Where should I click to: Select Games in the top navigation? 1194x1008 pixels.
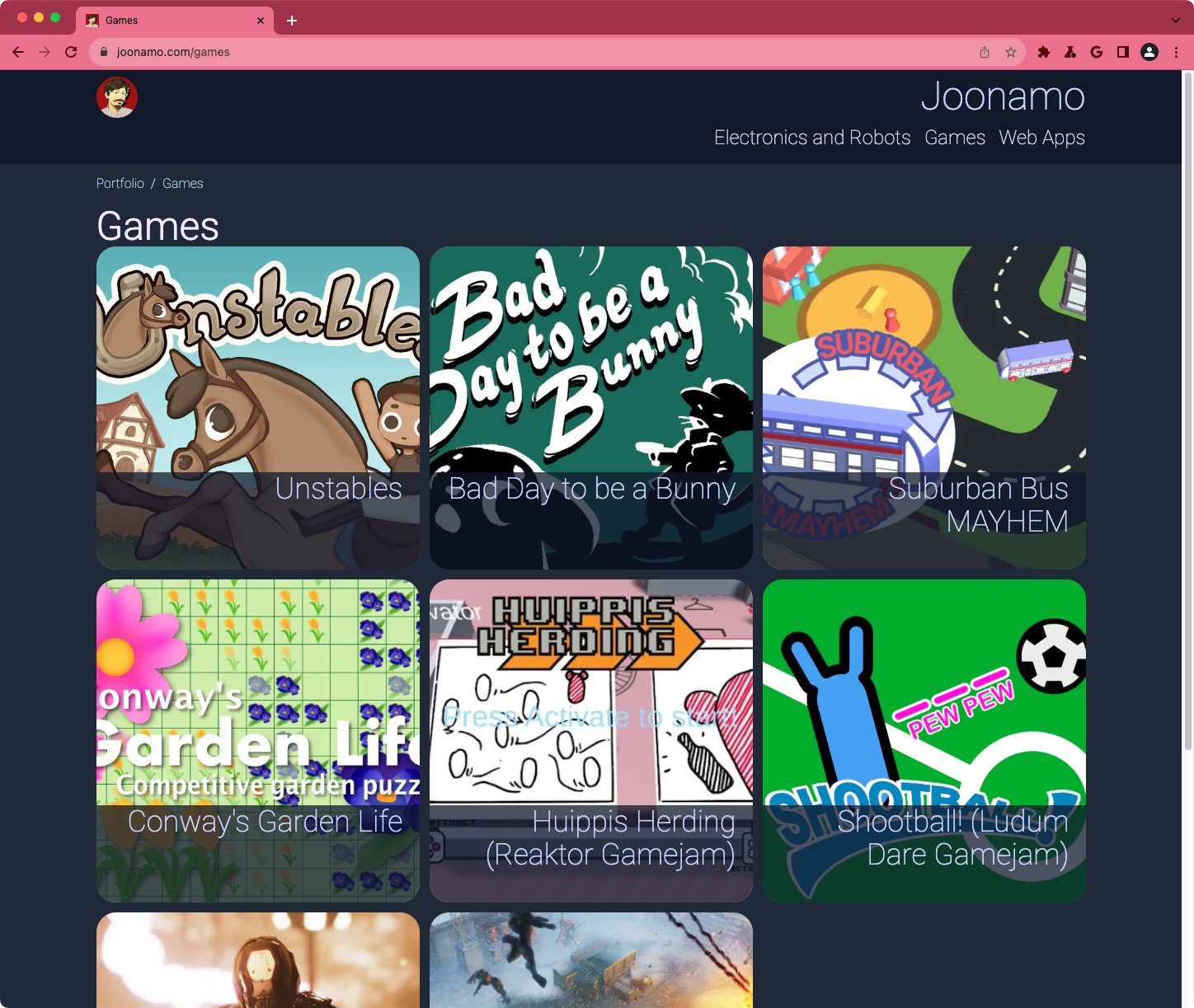(955, 138)
